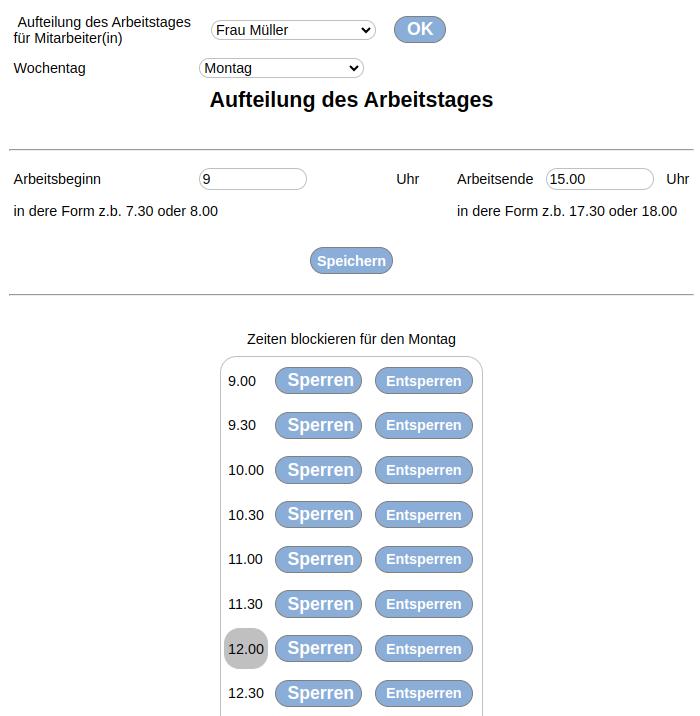Expand the Wochentag dropdown set to Montag

coord(281,68)
